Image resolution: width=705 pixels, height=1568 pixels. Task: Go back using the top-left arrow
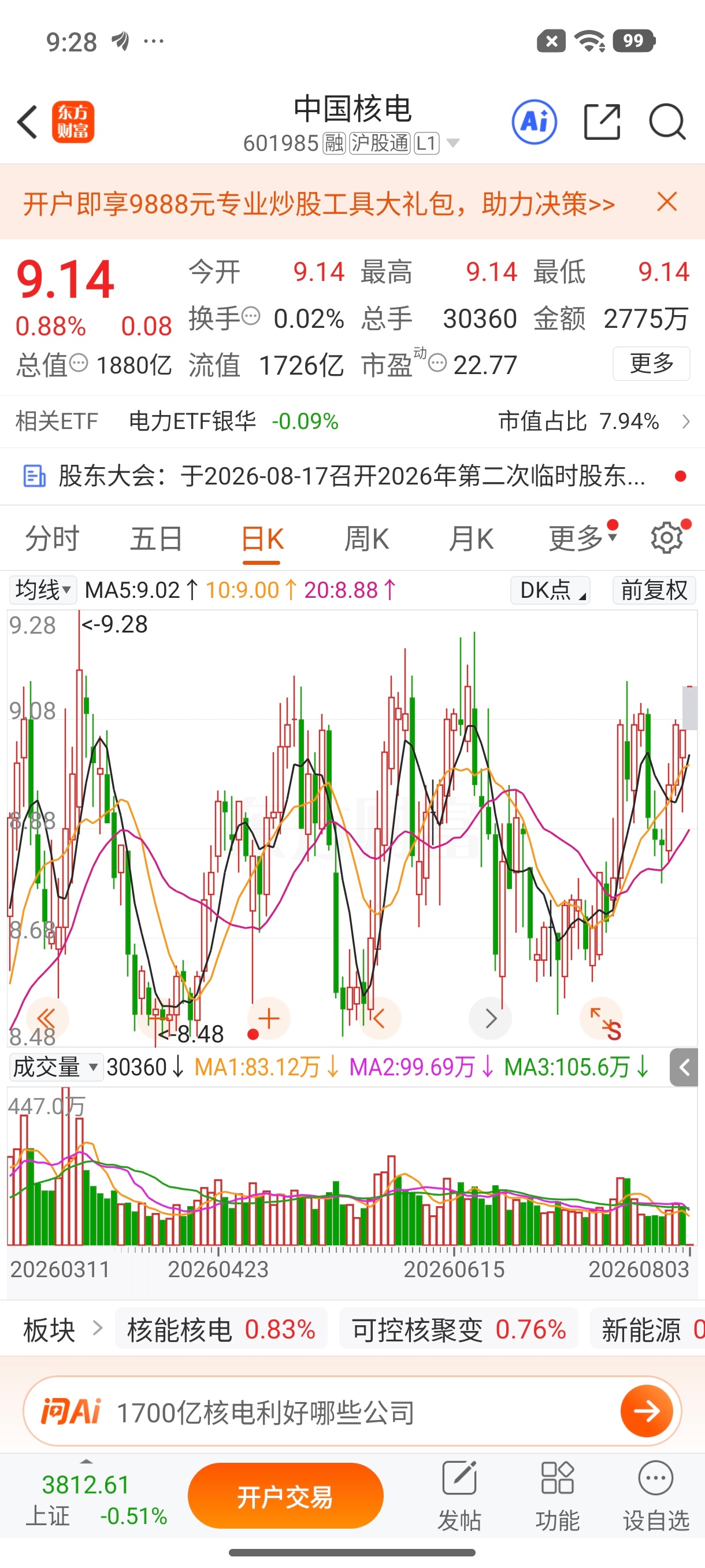coord(27,122)
